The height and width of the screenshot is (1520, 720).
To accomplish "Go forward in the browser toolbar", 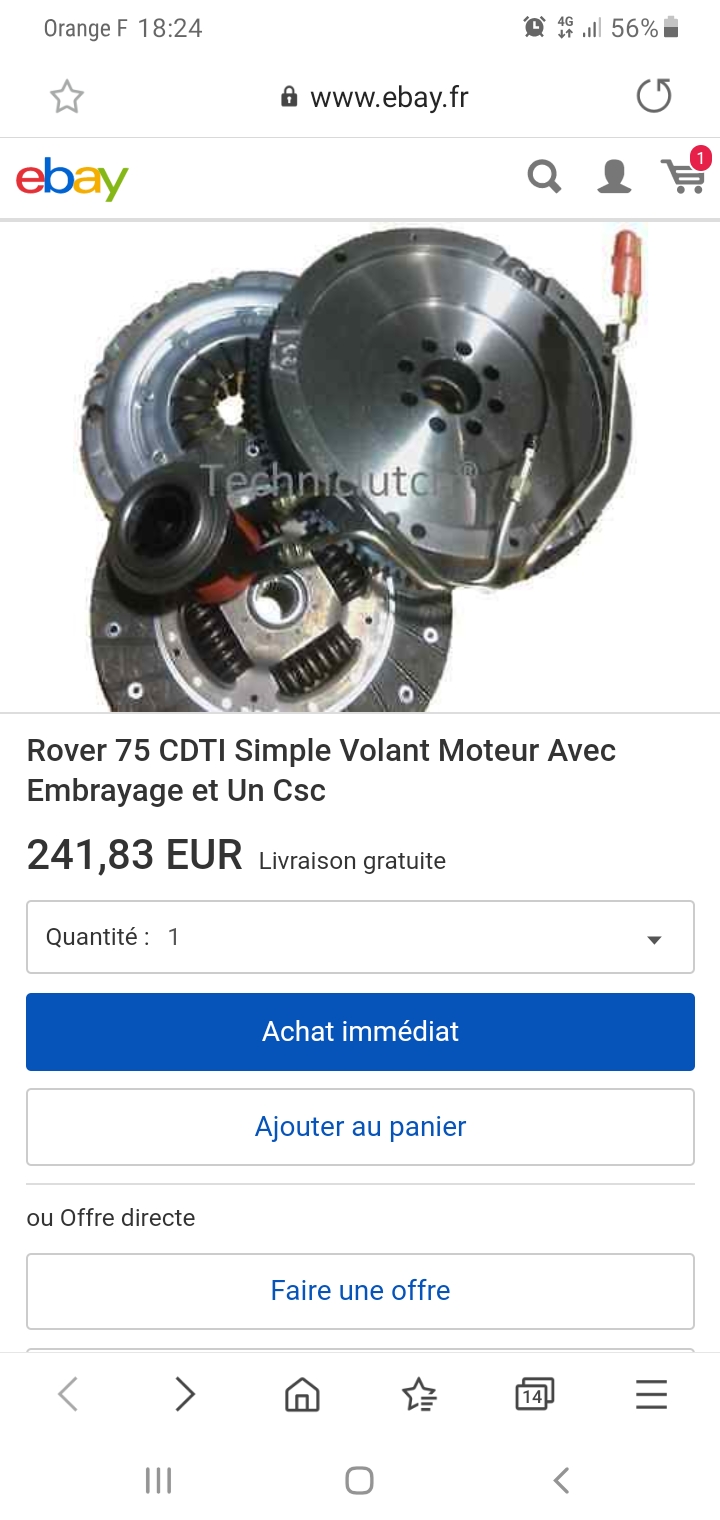I will pyautogui.click(x=185, y=1394).
